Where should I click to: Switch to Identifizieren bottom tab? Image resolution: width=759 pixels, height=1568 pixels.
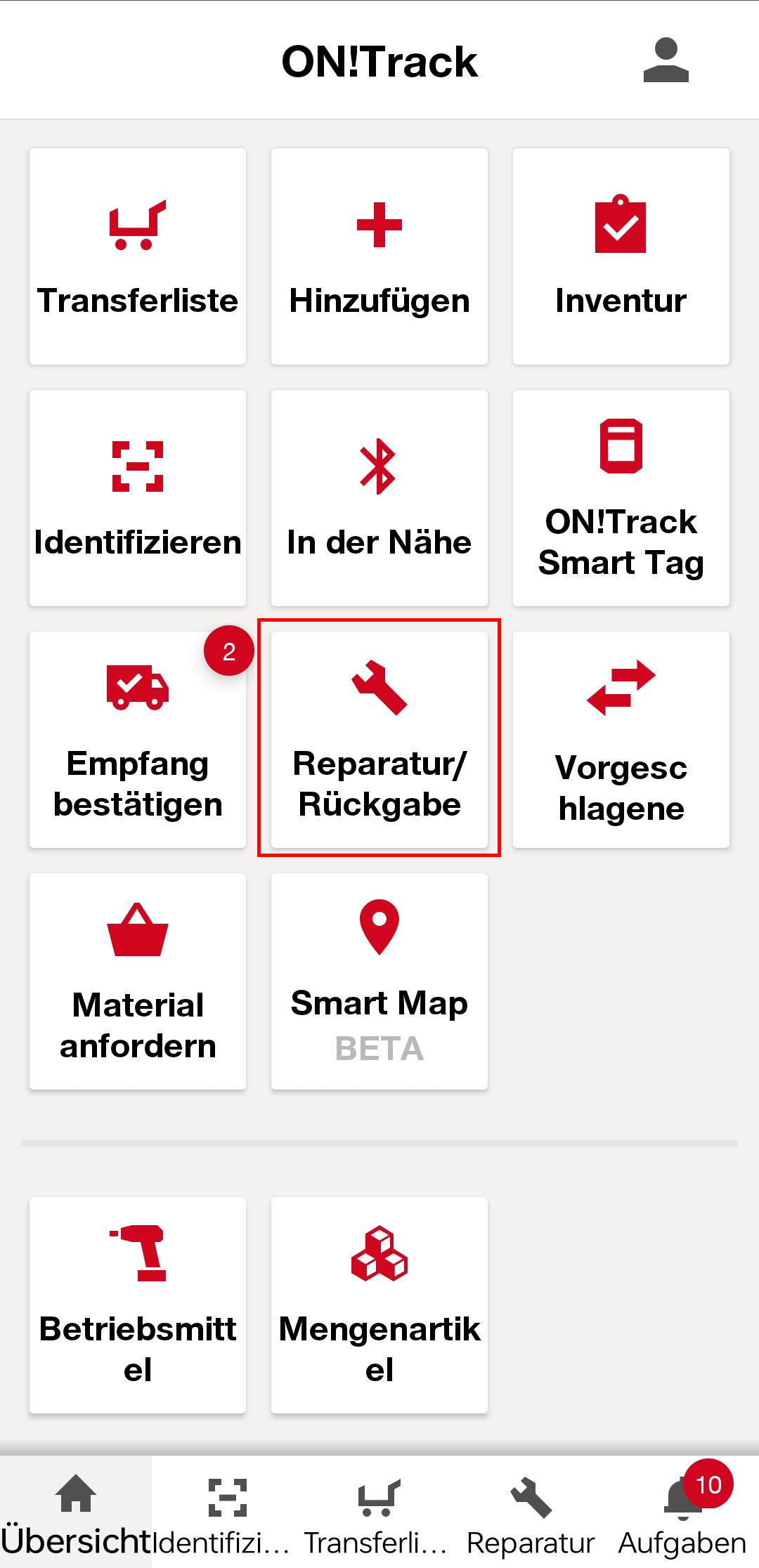228,1512
